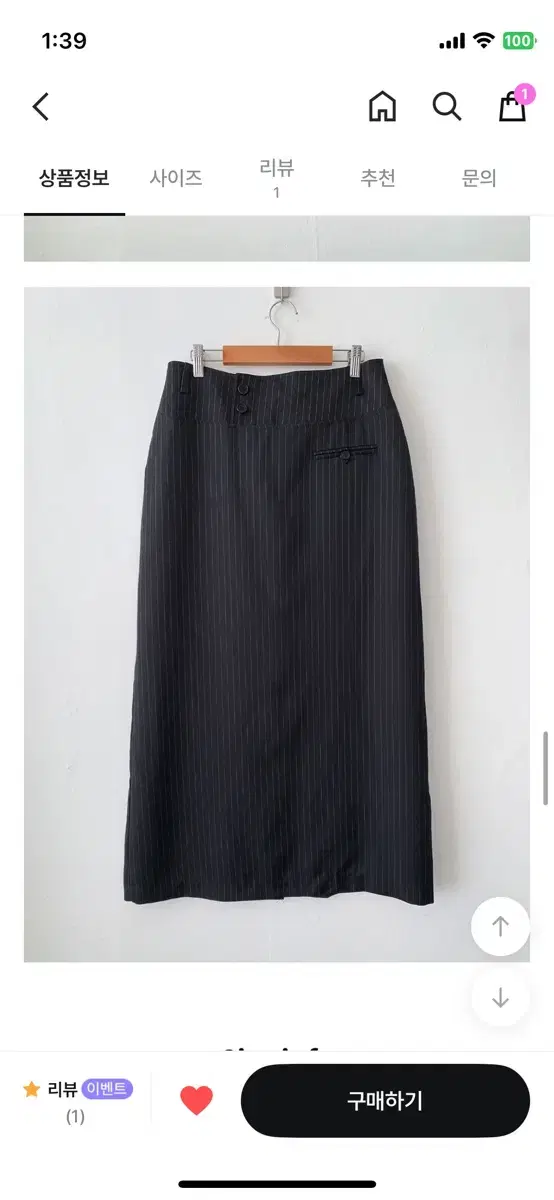Switch to the 문의 tab
This screenshot has height=1200, width=554.
pyautogui.click(x=479, y=179)
